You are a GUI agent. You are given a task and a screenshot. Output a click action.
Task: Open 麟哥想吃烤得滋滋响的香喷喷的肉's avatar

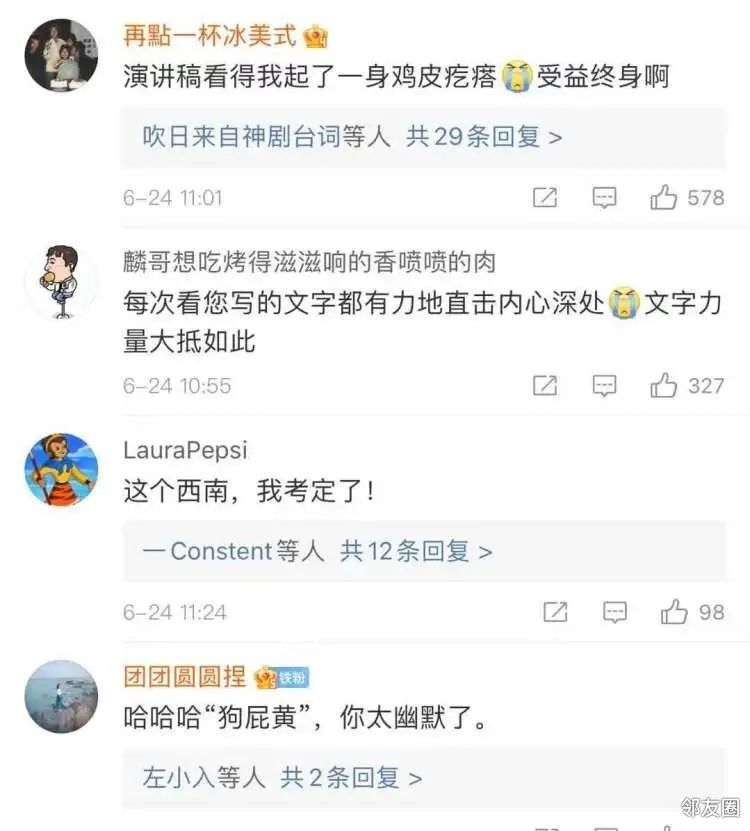click(x=61, y=282)
